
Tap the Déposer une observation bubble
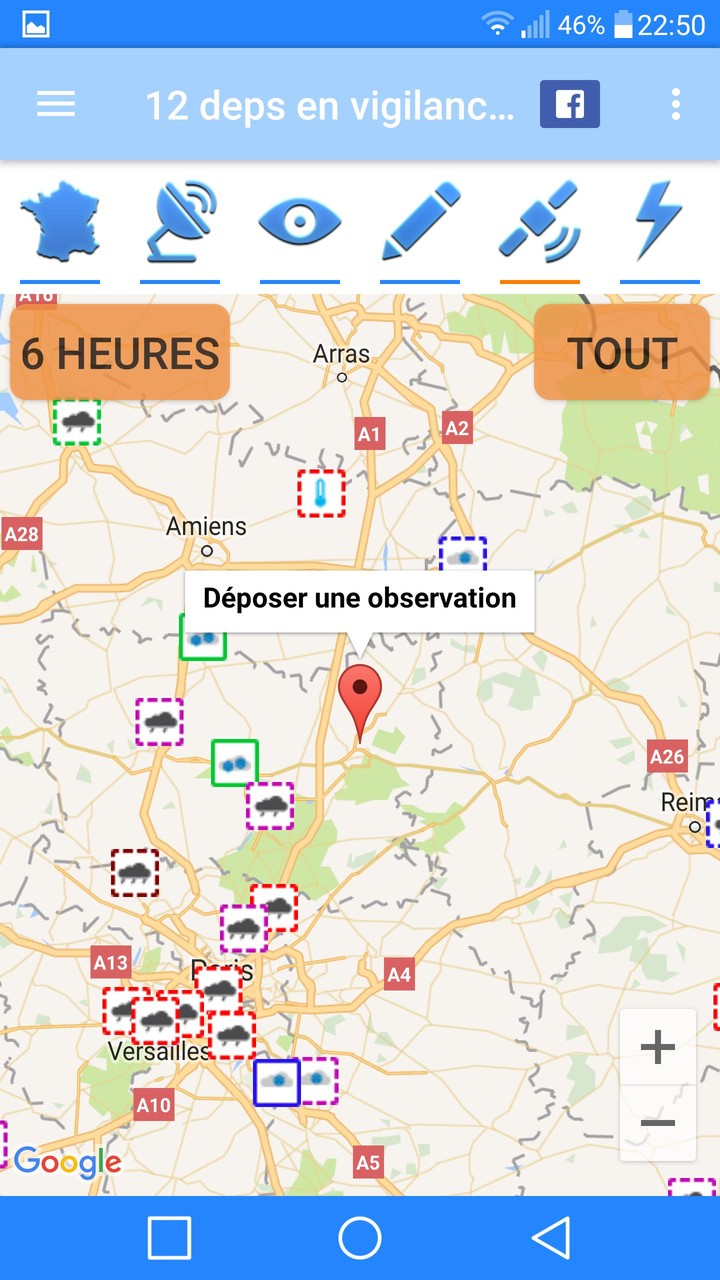tap(360, 599)
